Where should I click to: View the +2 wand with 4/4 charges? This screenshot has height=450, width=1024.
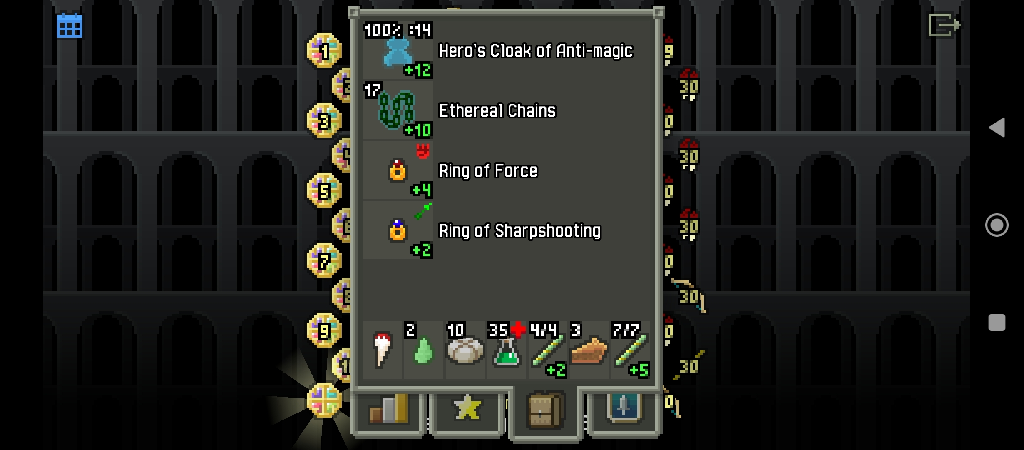[548, 350]
